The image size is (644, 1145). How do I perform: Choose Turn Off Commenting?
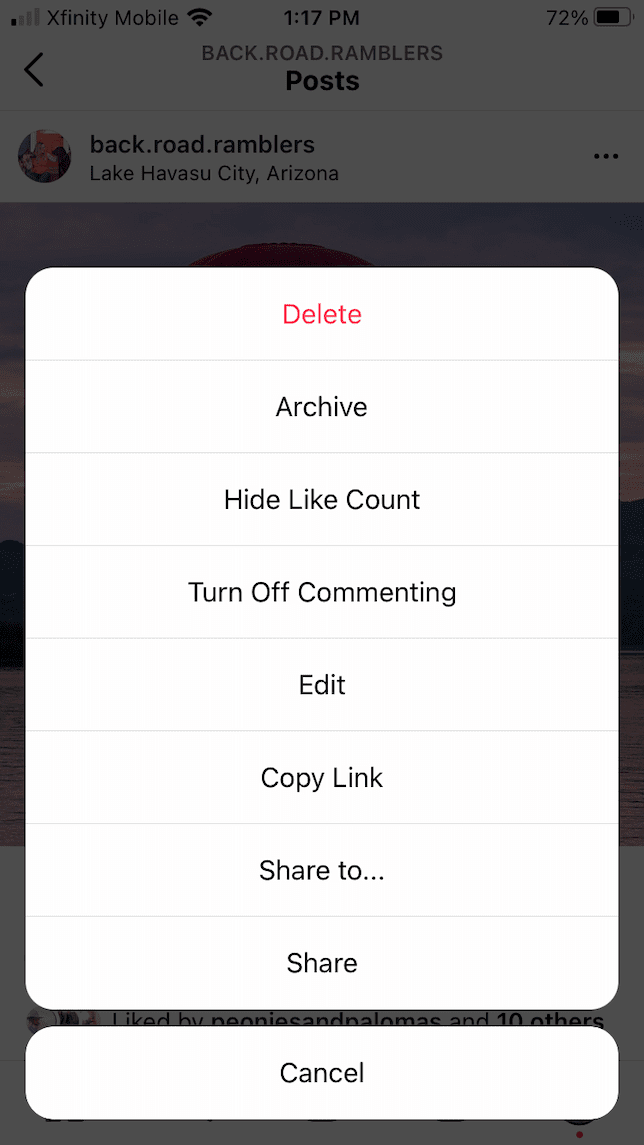(x=322, y=592)
